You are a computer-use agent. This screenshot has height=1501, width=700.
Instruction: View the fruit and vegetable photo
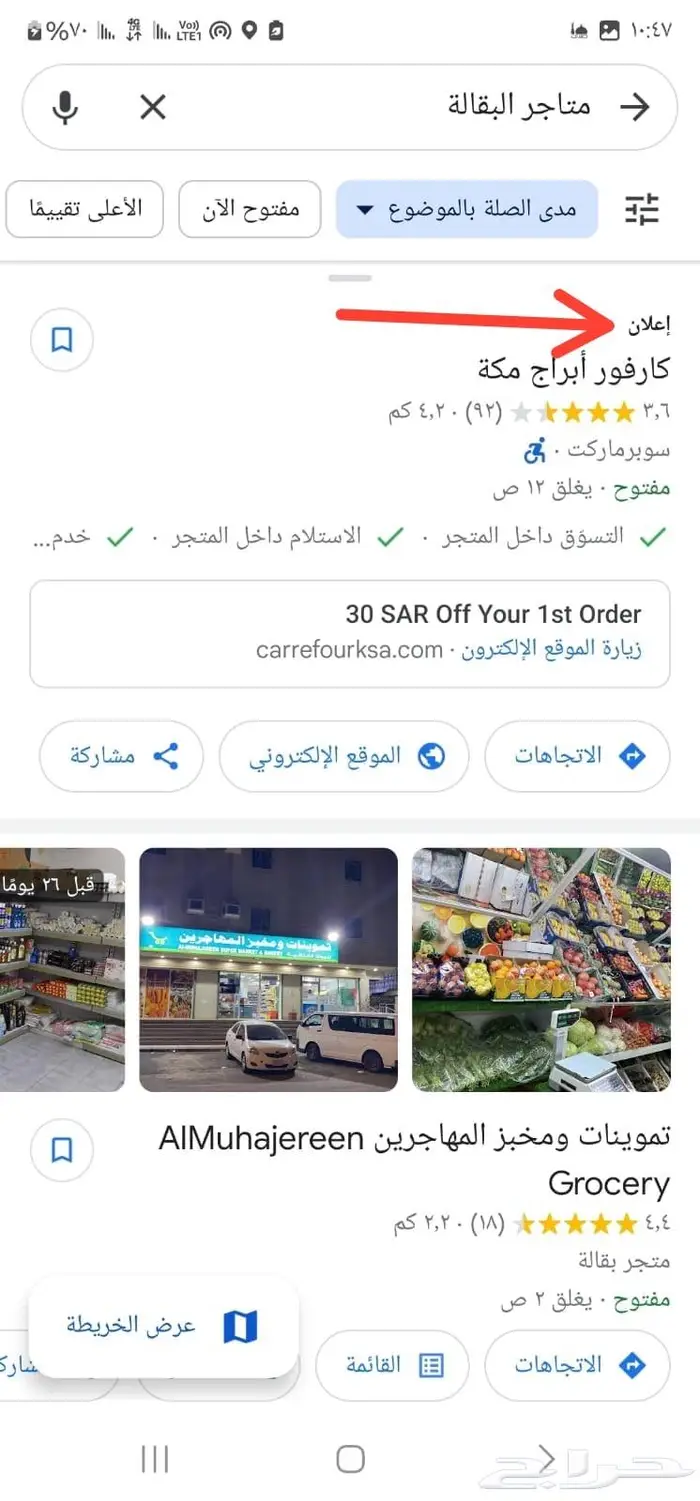coord(541,970)
